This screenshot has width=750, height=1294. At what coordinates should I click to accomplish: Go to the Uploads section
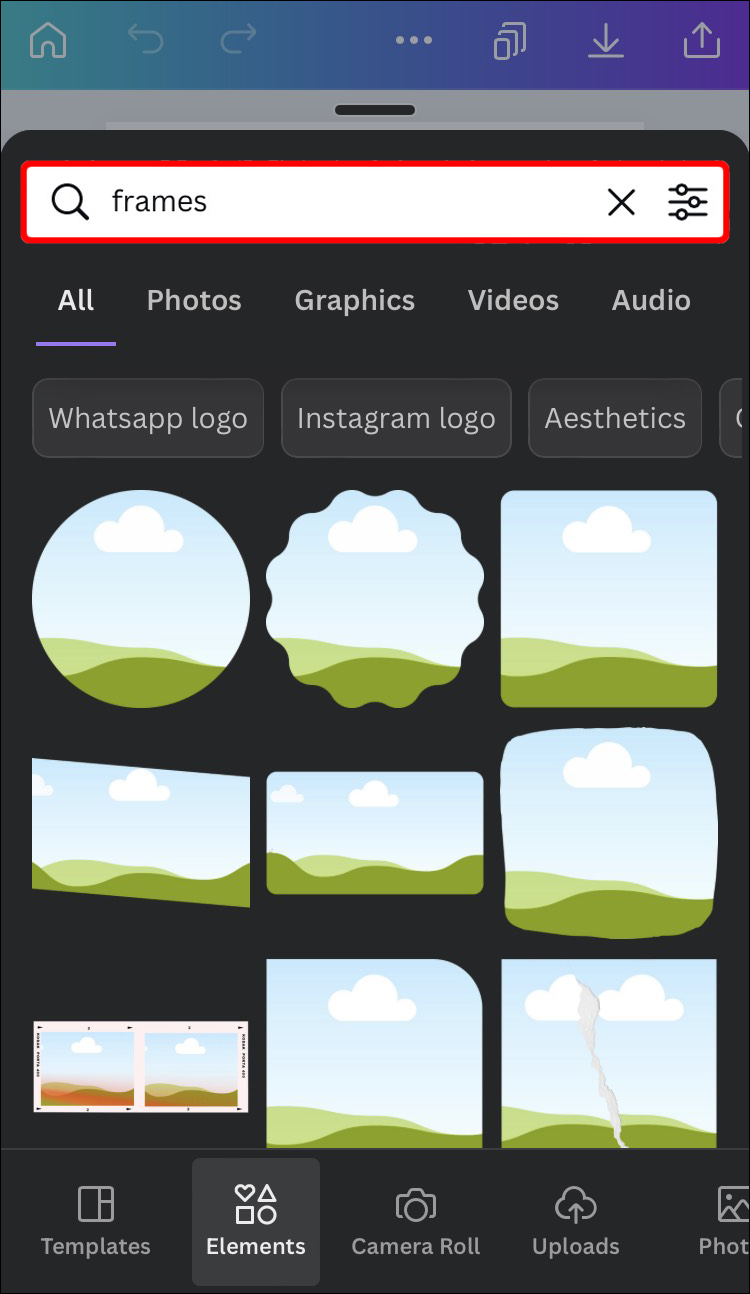click(576, 1221)
